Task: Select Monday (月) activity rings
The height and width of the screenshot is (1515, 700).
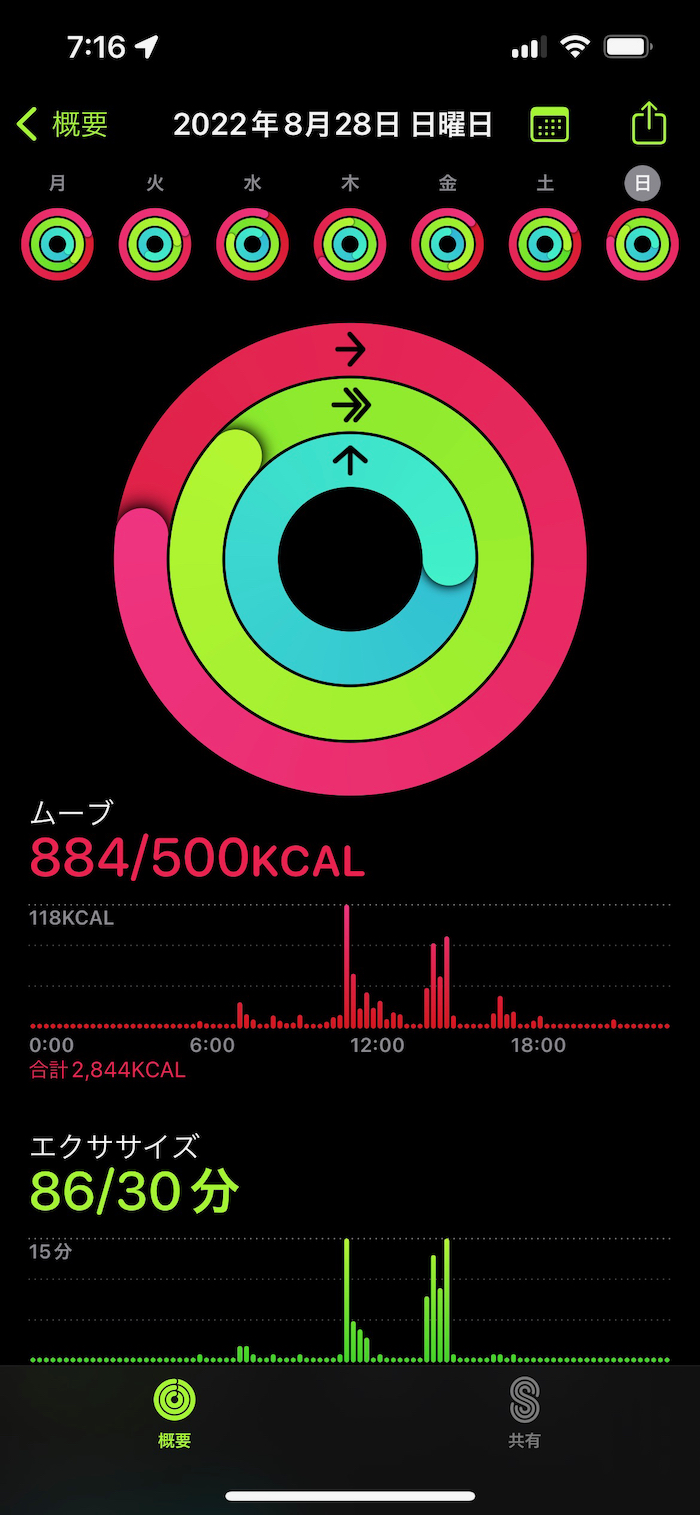Action: point(58,243)
